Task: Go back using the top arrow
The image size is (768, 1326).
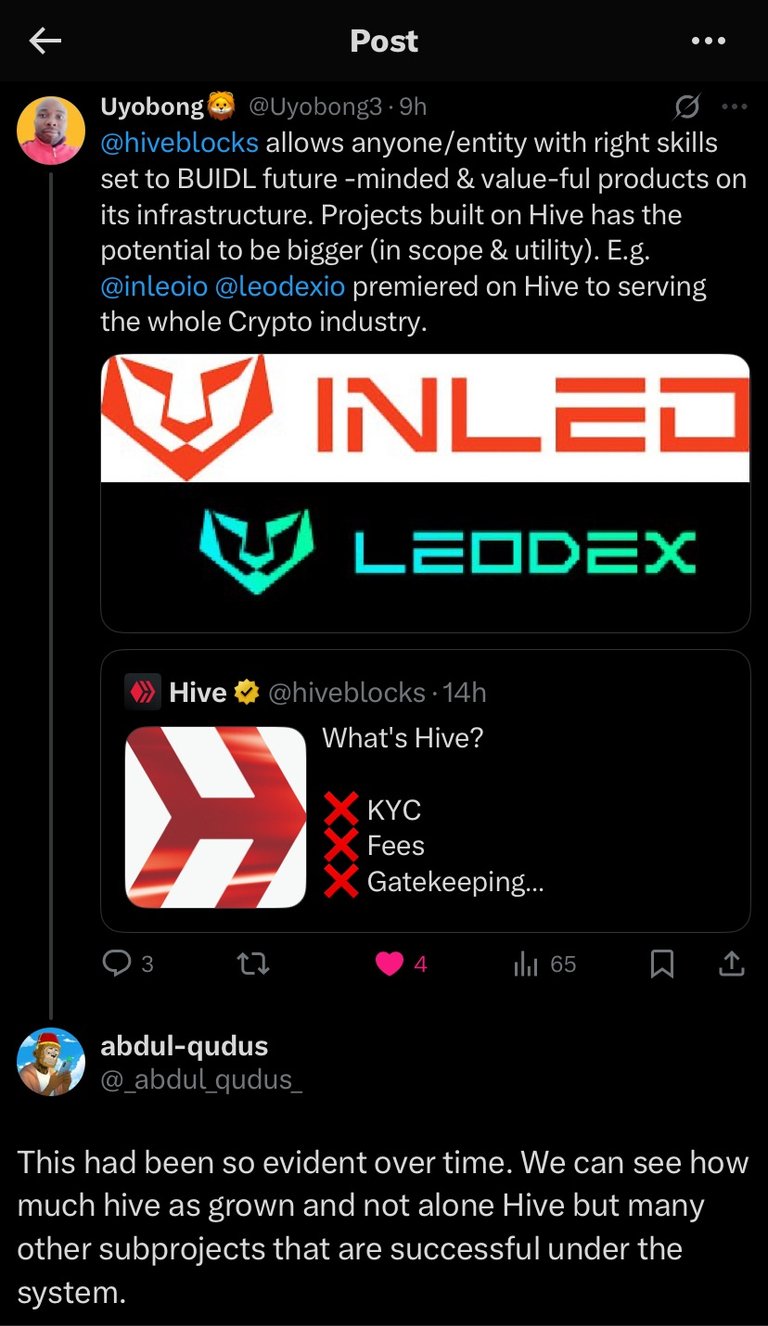Action: click(45, 41)
